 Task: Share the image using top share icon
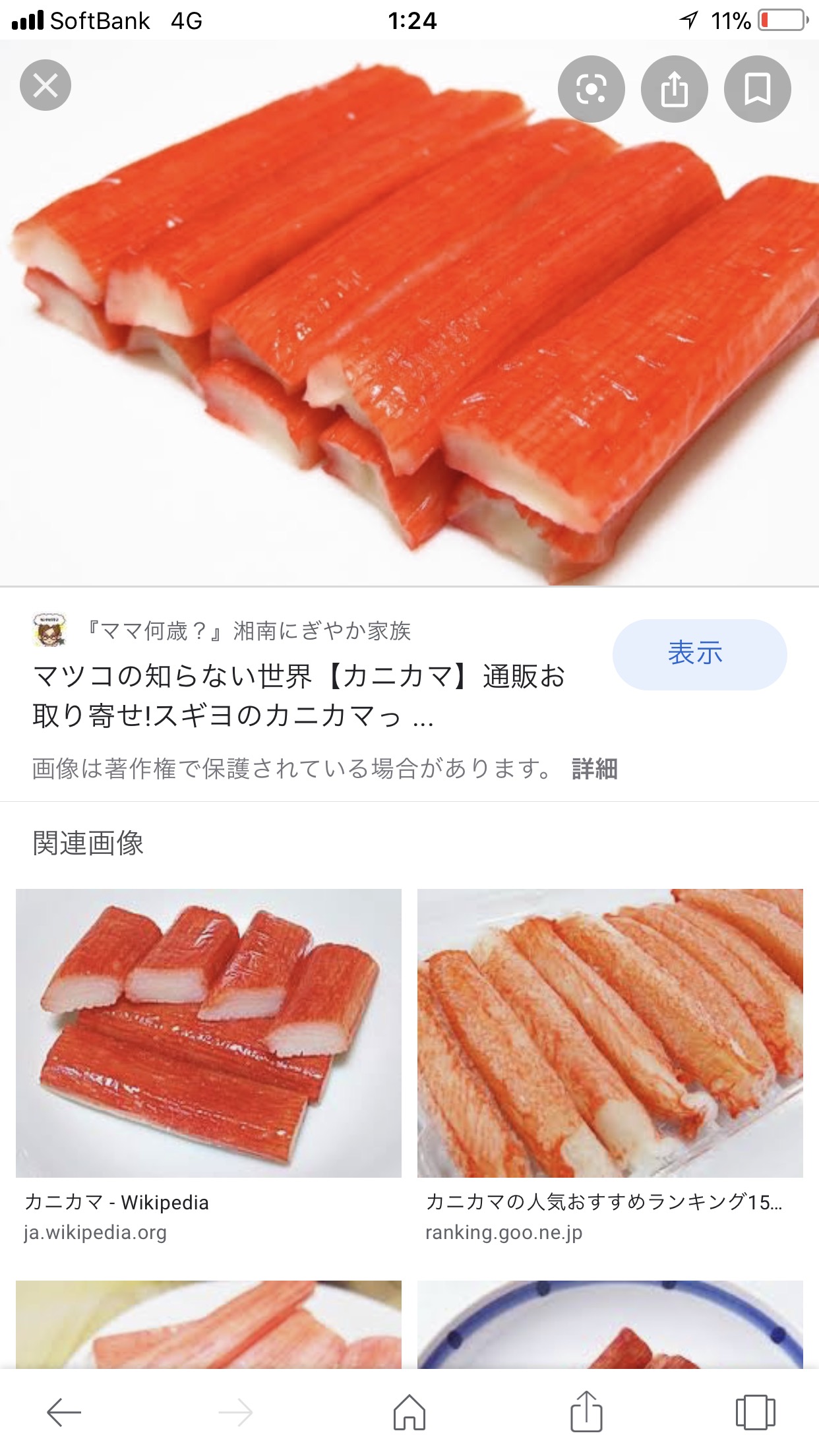click(674, 89)
